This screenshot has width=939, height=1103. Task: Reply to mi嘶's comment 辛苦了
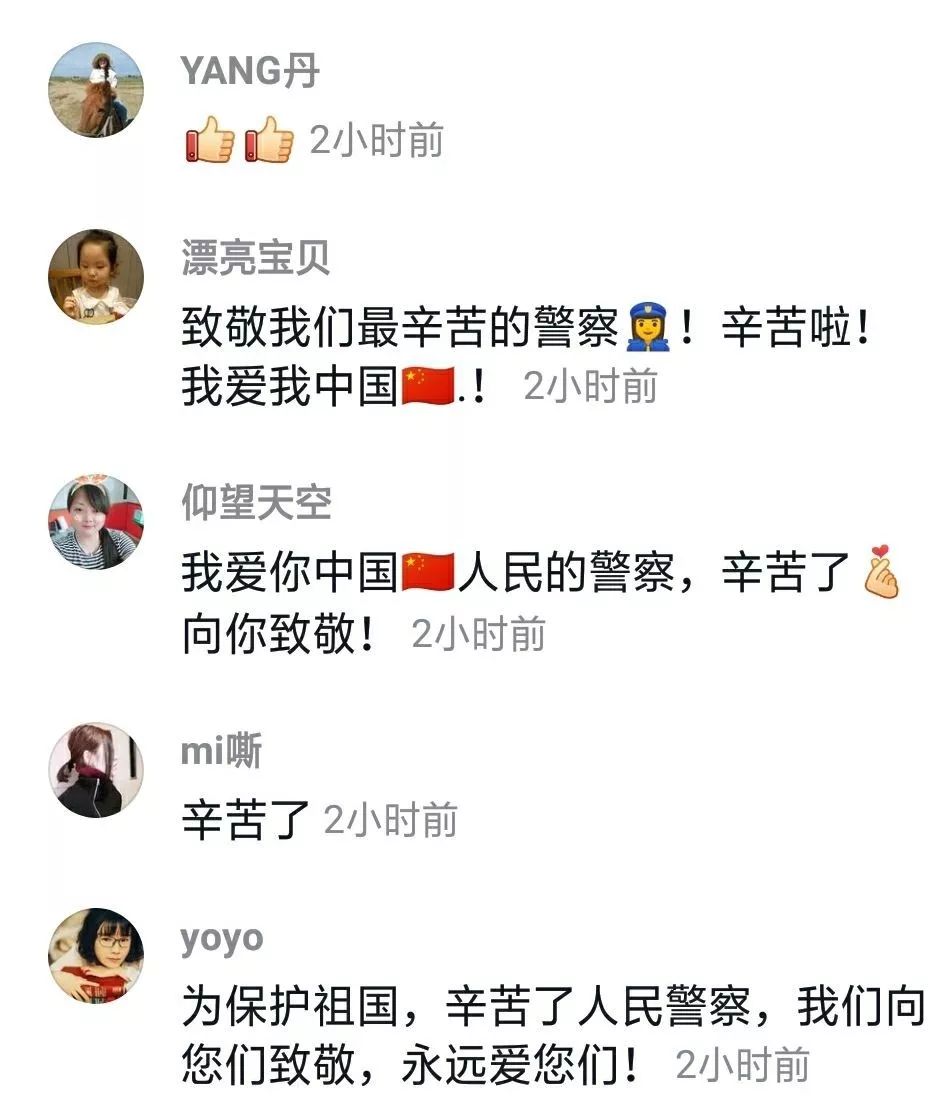point(244,822)
